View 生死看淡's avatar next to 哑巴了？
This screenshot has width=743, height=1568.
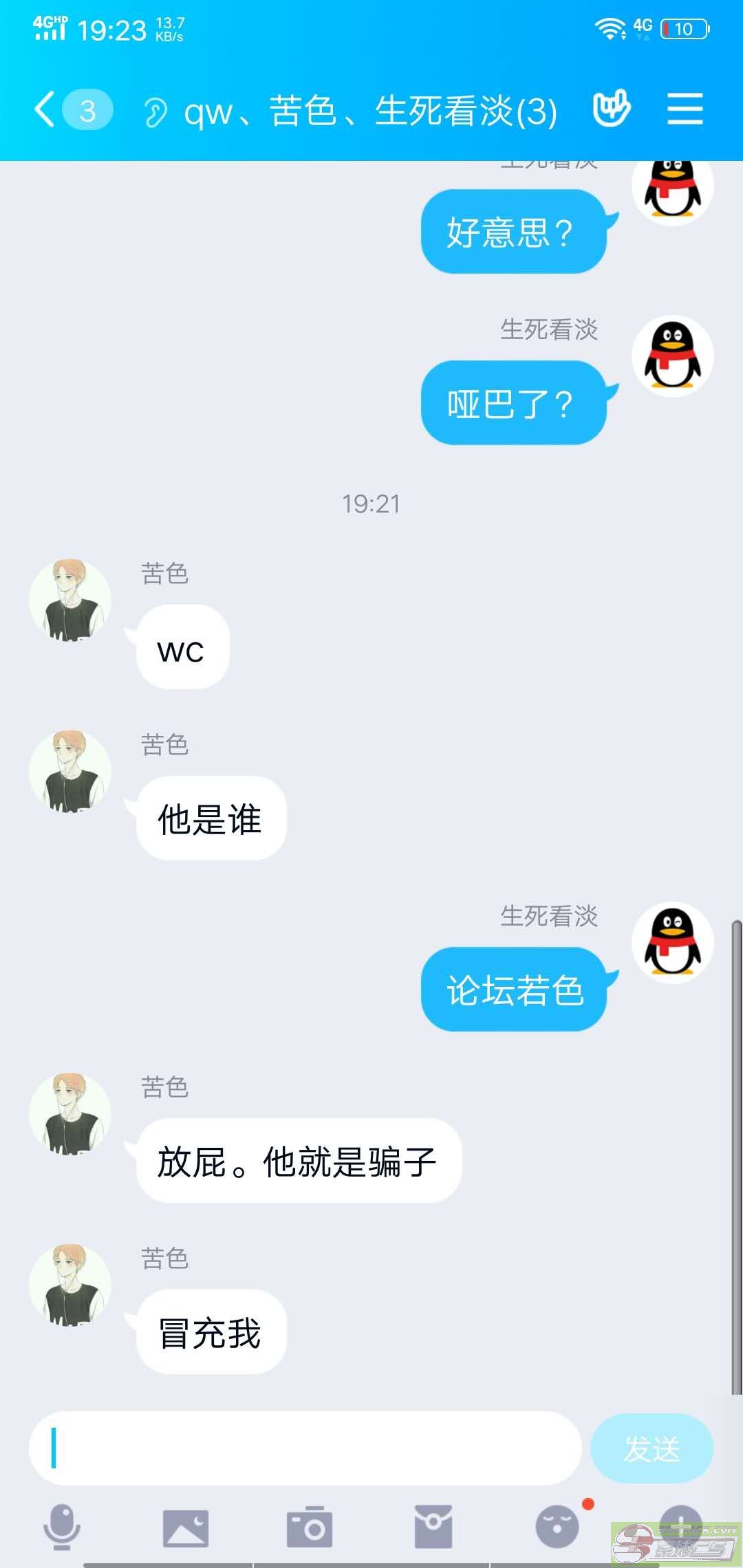coord(673,356)
